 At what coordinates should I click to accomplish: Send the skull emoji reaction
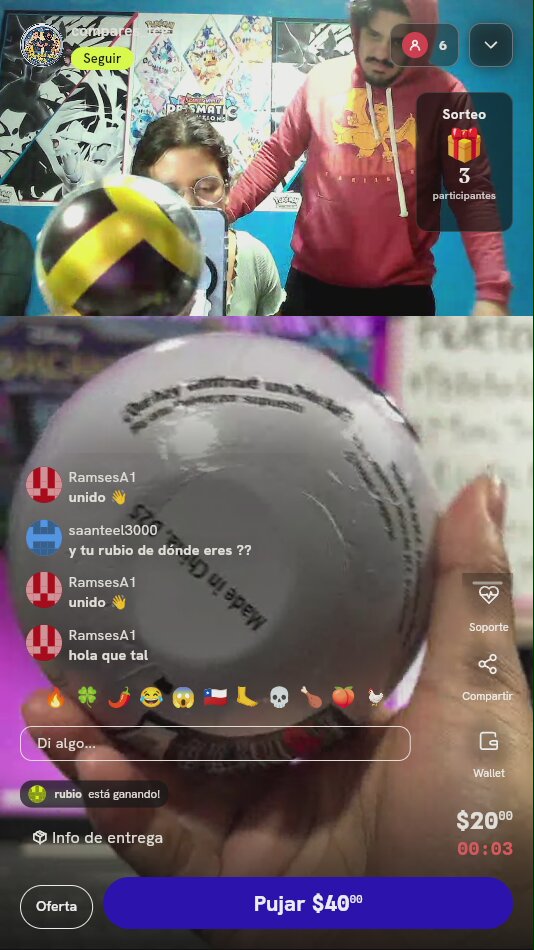click(279, 697)
